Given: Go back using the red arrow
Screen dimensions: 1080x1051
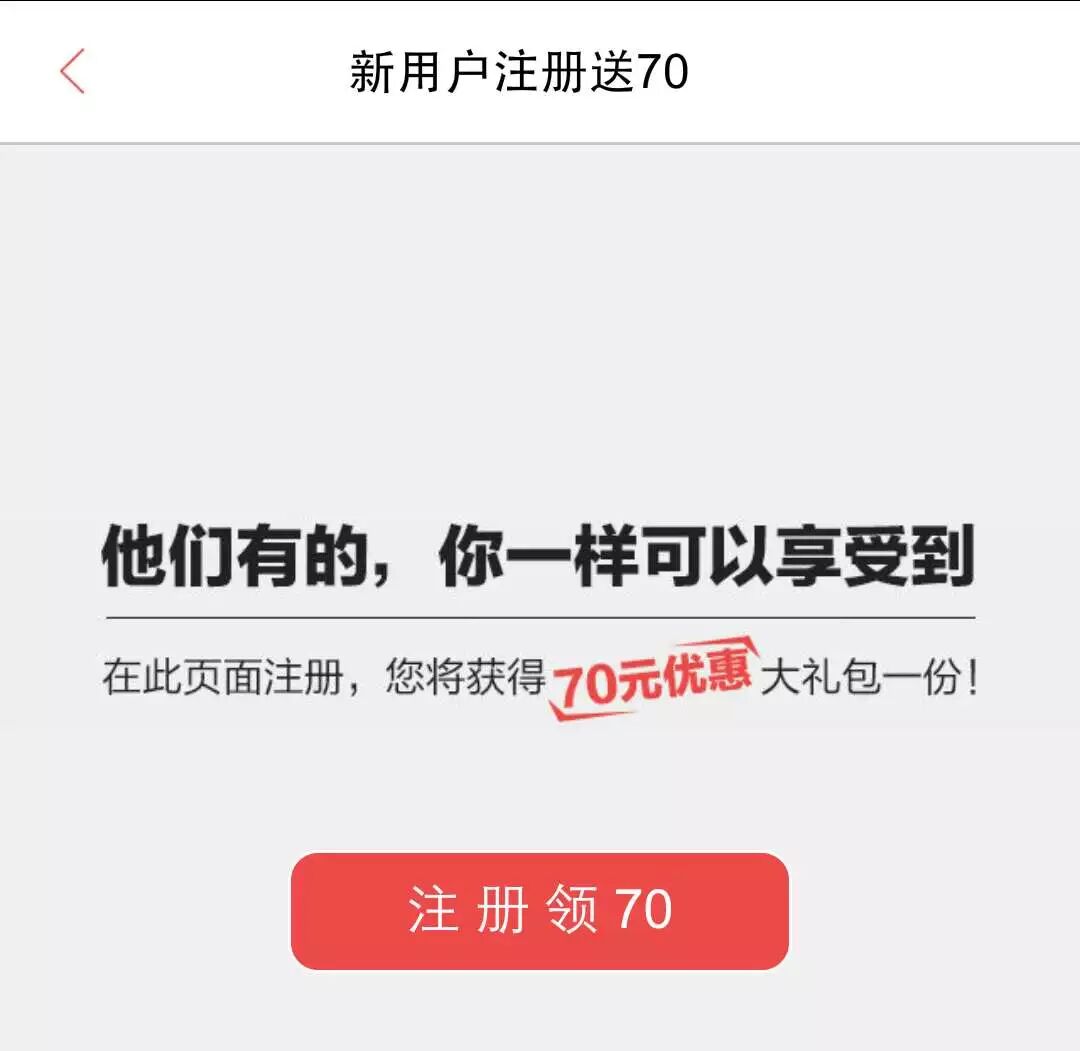Looking at the screenshot, I should pyautogui.click(x=72, y=72).
